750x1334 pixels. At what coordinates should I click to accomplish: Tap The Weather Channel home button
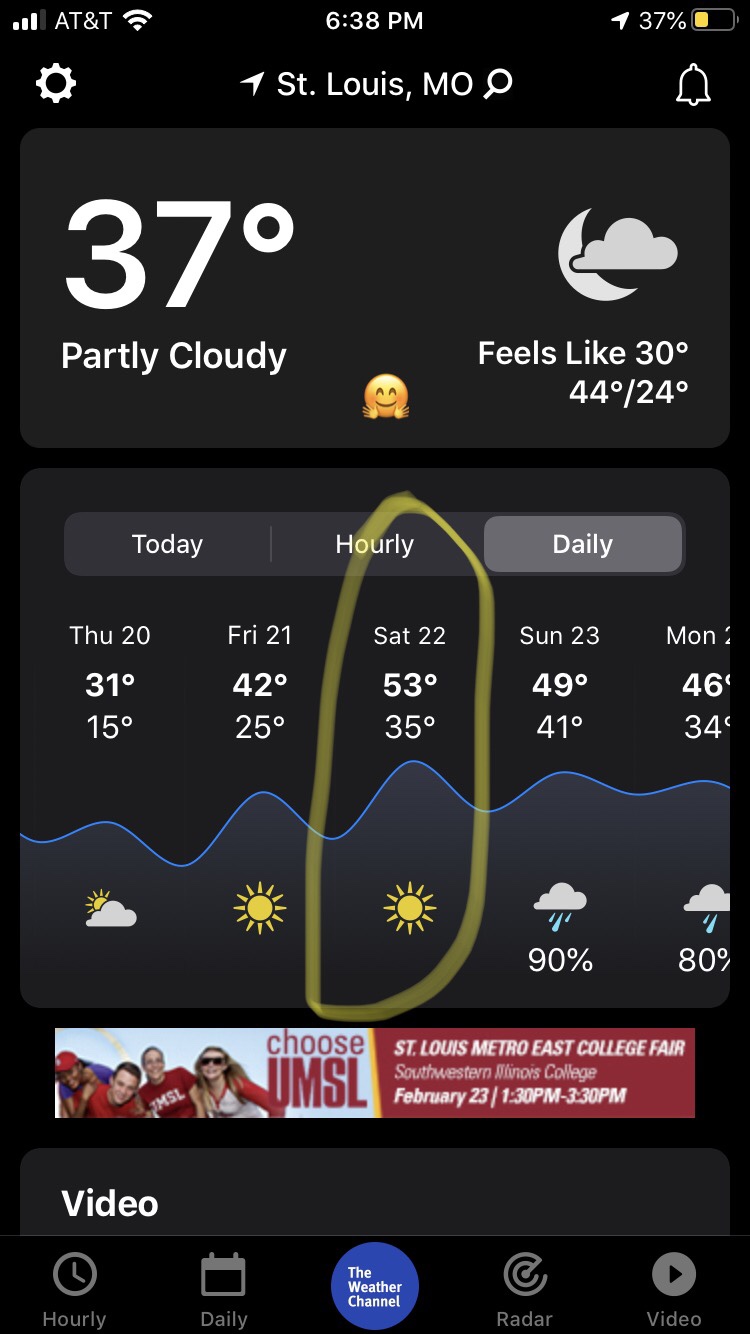pyautogui.click(x=375, y=1287)
